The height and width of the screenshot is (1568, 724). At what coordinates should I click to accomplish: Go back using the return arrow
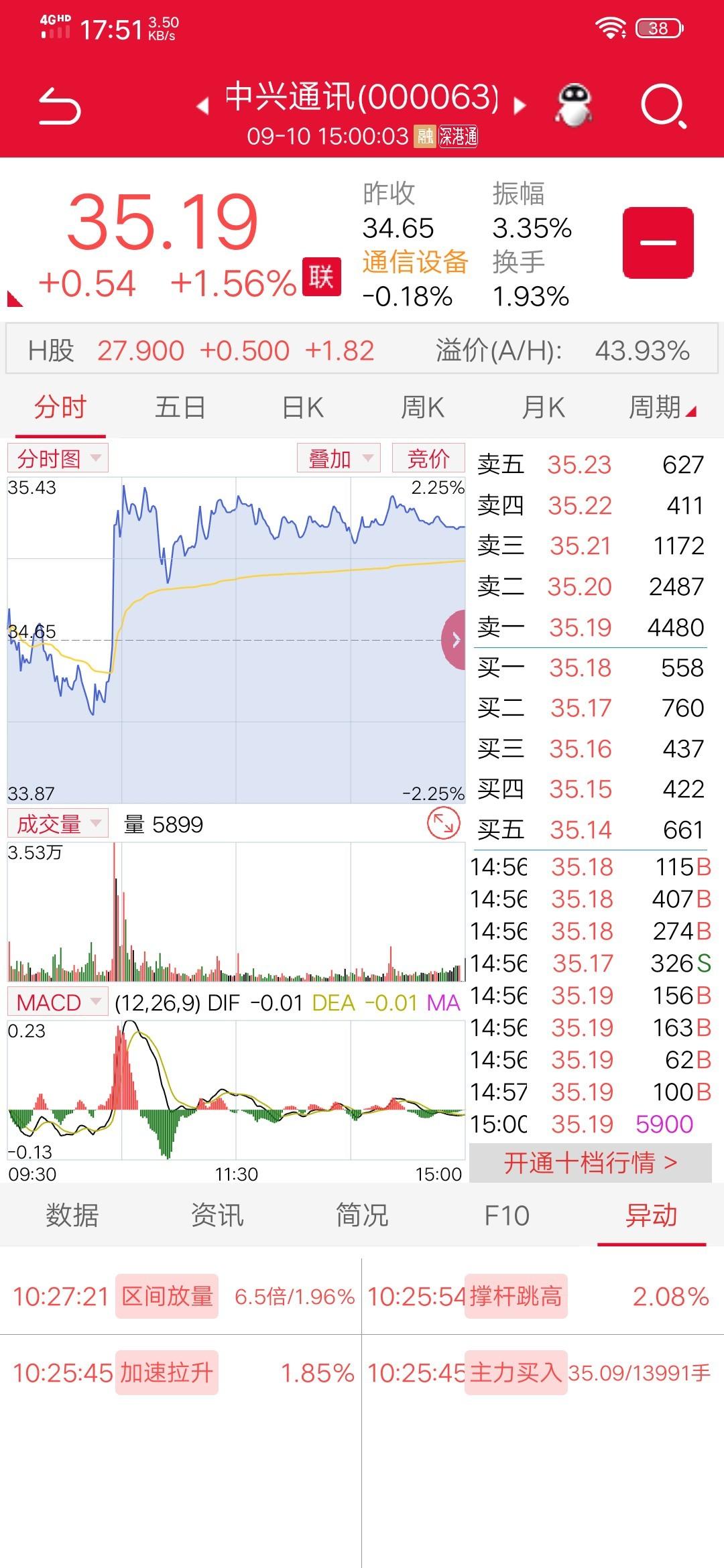click(x=60, y=107)
